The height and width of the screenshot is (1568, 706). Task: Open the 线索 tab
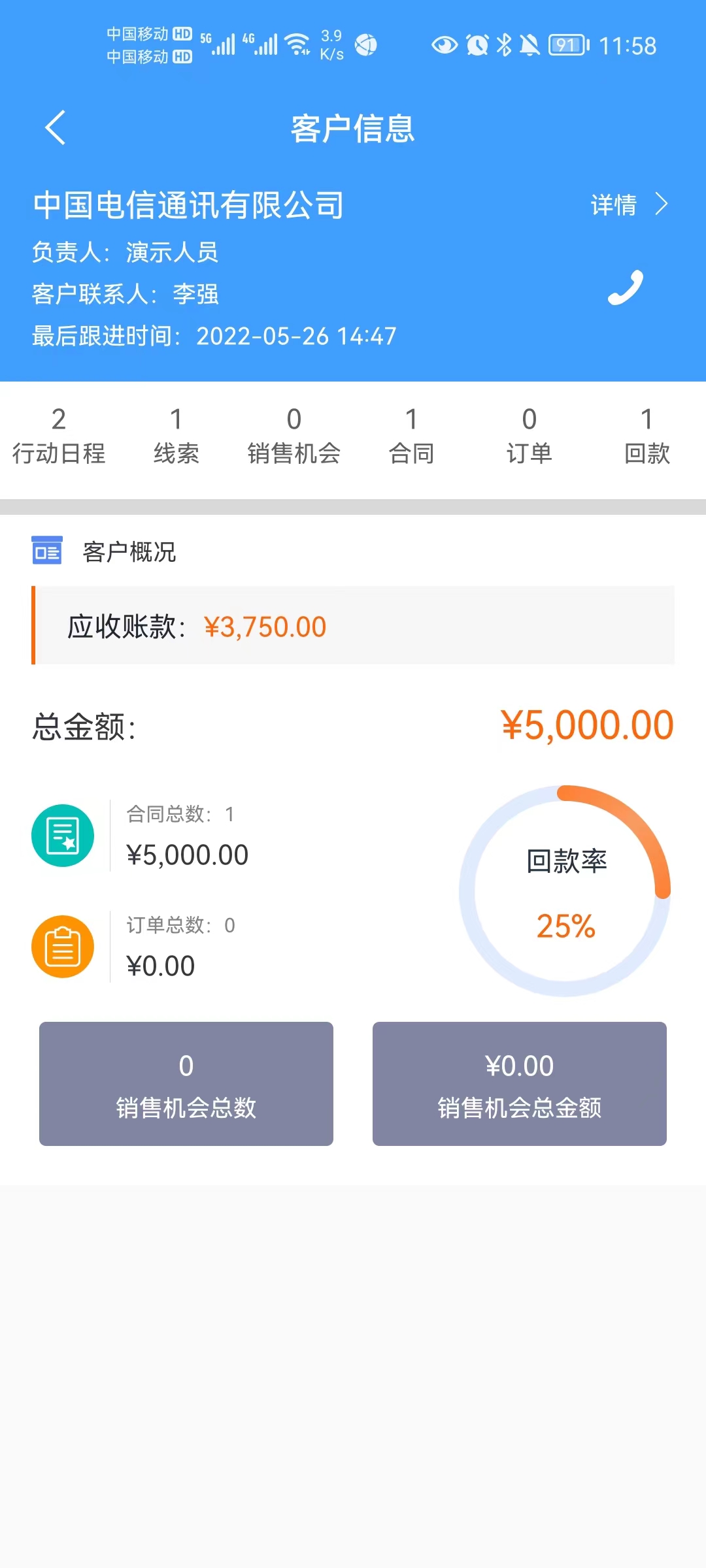(176, 436)
